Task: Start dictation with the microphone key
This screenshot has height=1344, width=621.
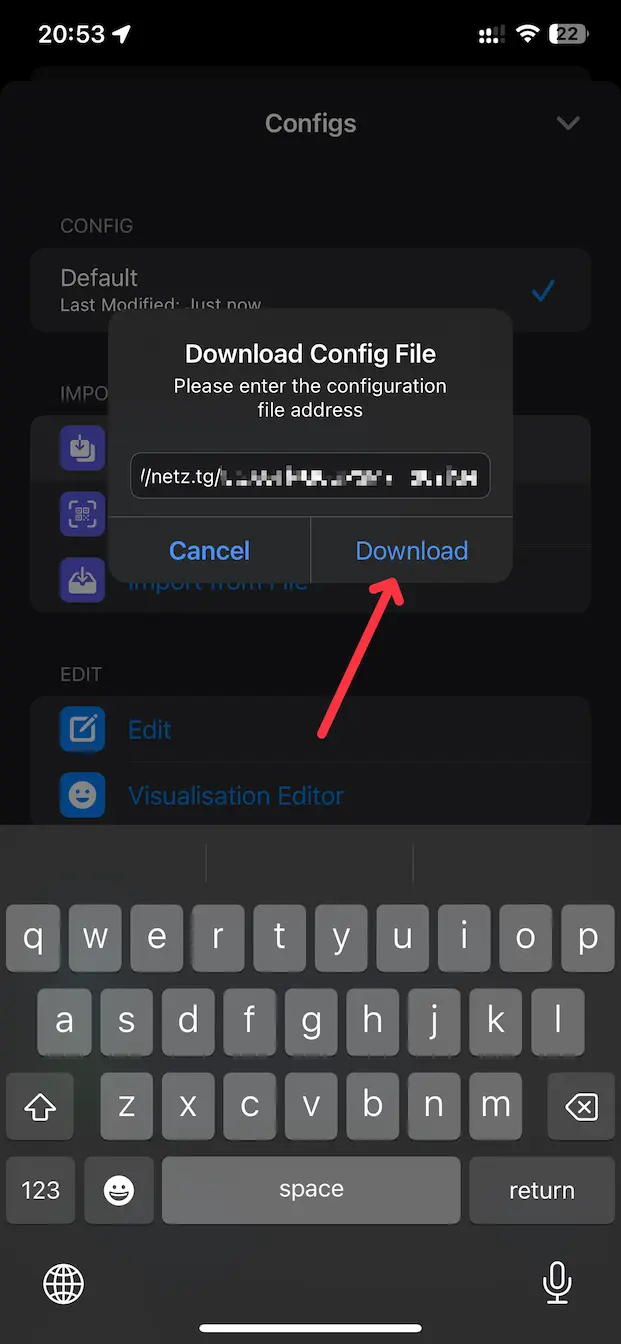Action: point(556,1283)
